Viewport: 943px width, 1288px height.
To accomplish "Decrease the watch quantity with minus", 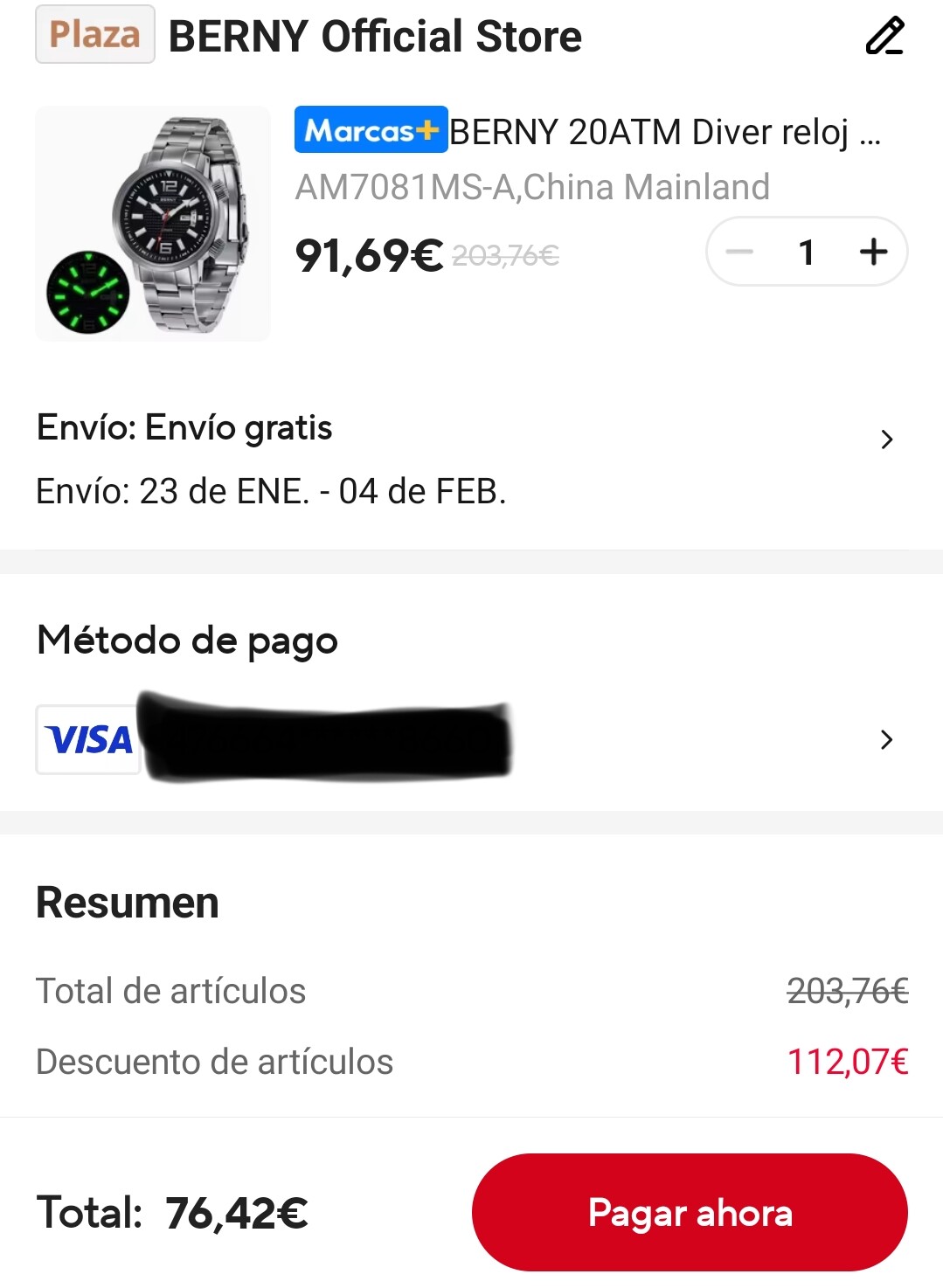I will [739, 253].
